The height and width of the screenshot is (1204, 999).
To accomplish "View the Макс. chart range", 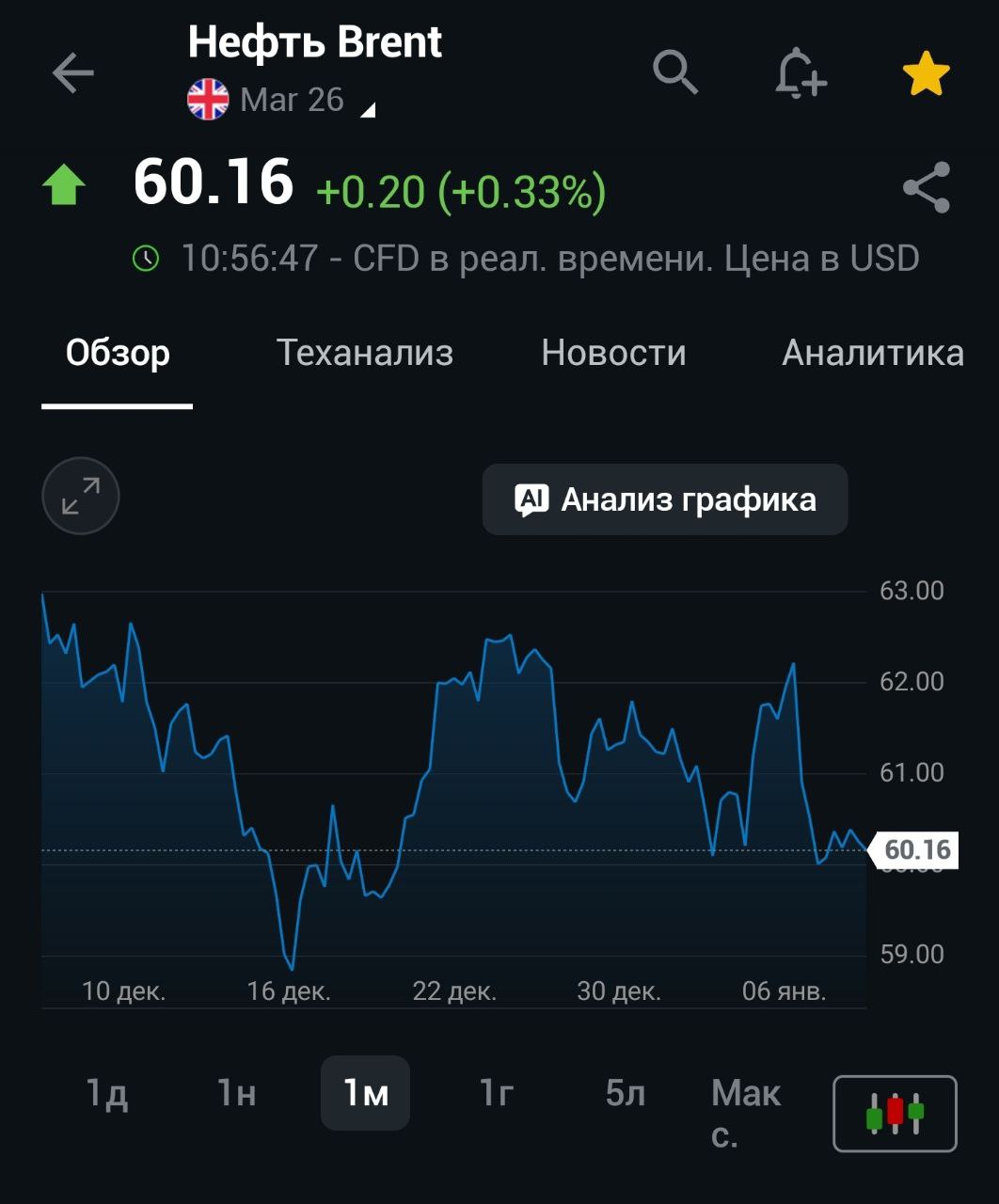I will (745, 1112).
